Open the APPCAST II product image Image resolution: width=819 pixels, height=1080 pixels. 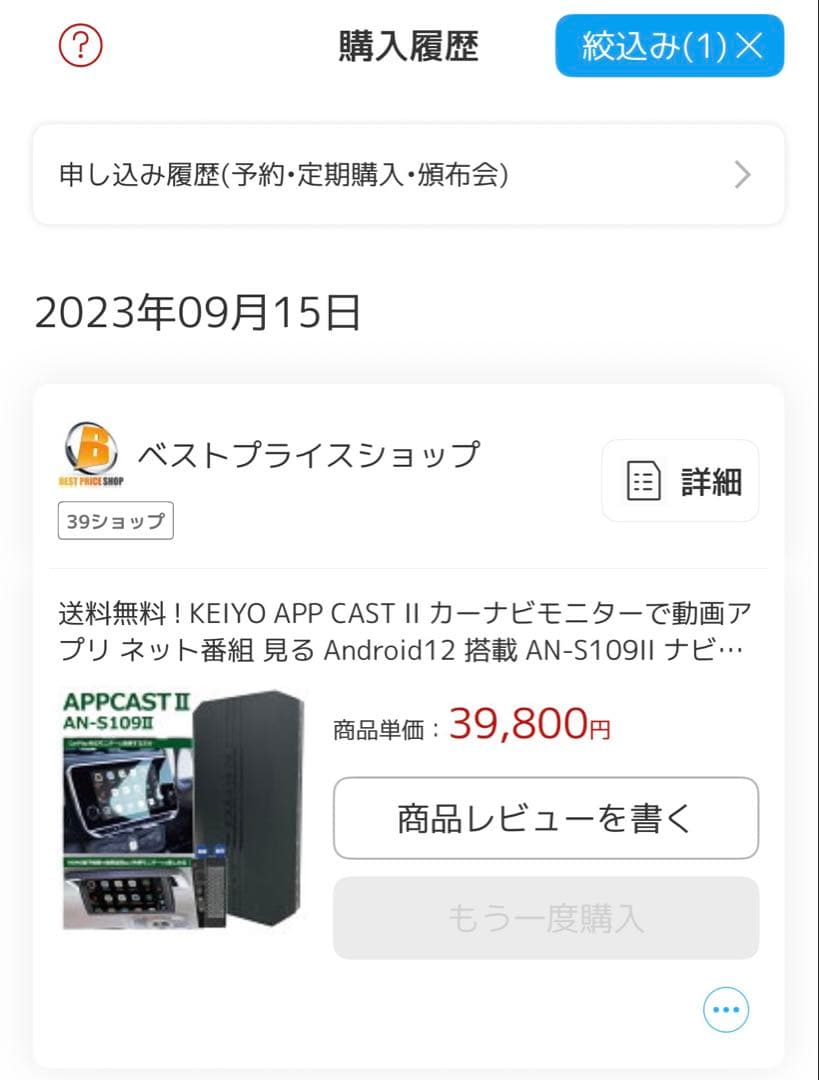click(x=182, y=808)
